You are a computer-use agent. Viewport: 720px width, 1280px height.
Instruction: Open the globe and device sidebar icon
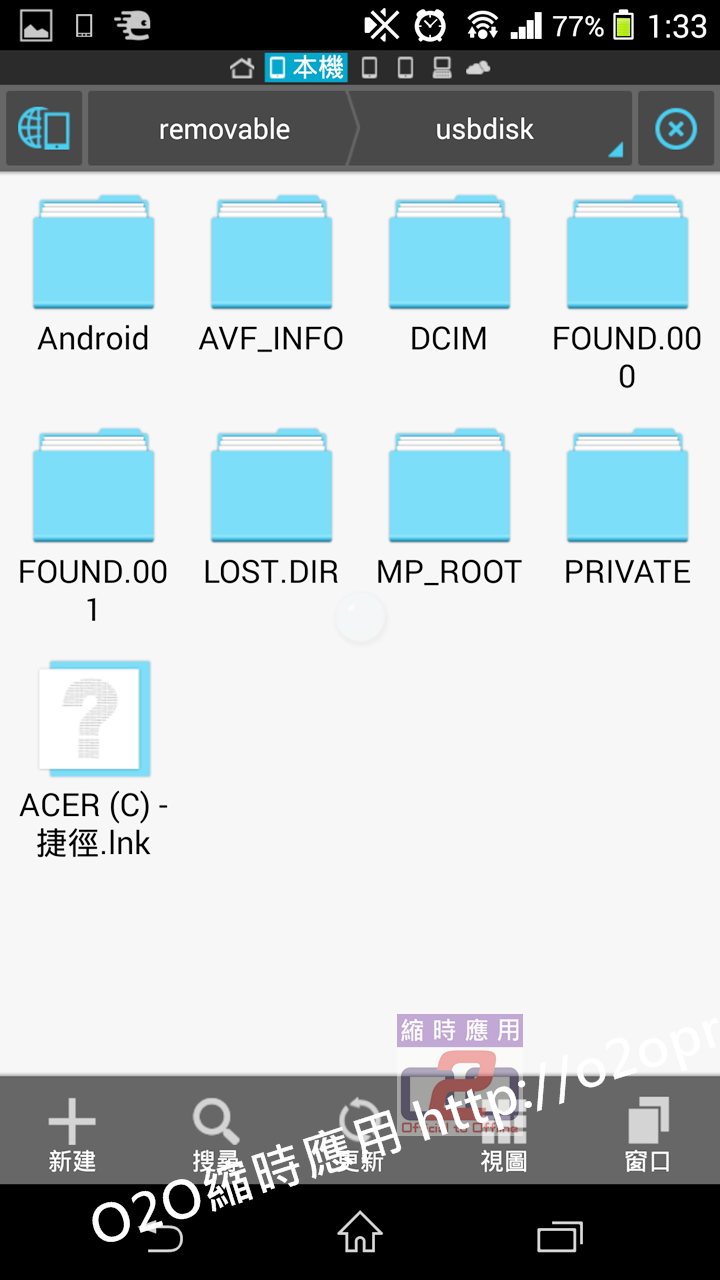pyautogui.click(x=44, y=129)
